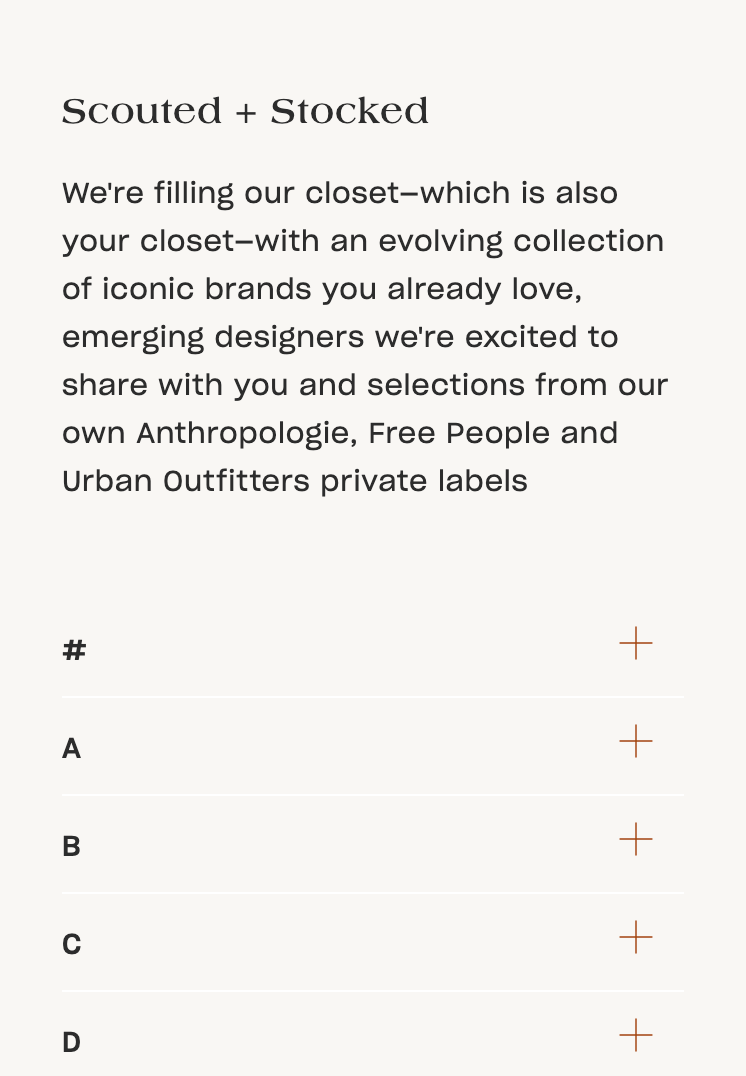Expand the D brands section

635,1036
